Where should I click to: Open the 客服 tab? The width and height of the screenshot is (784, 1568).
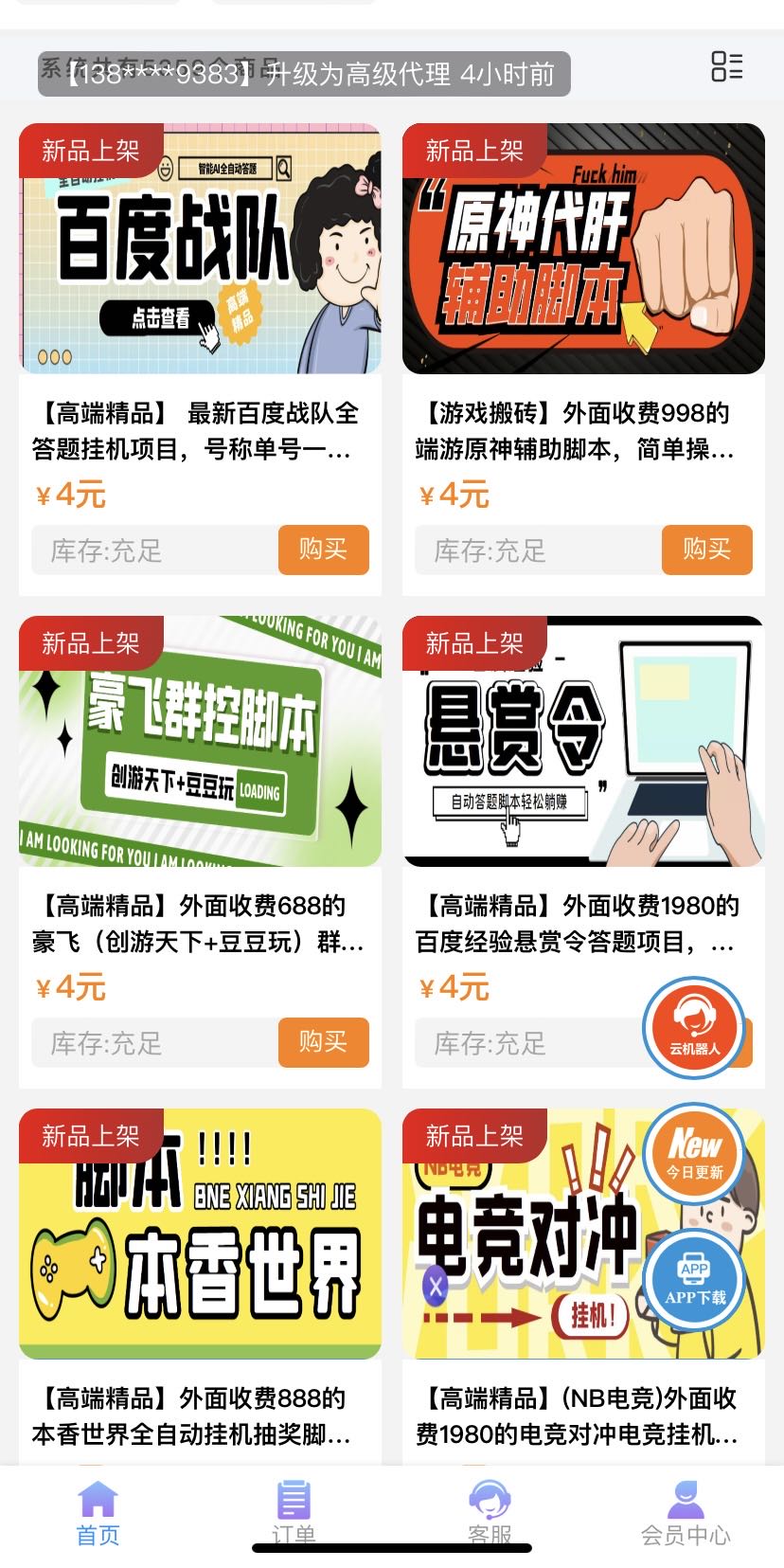(x=490, y=1513)
